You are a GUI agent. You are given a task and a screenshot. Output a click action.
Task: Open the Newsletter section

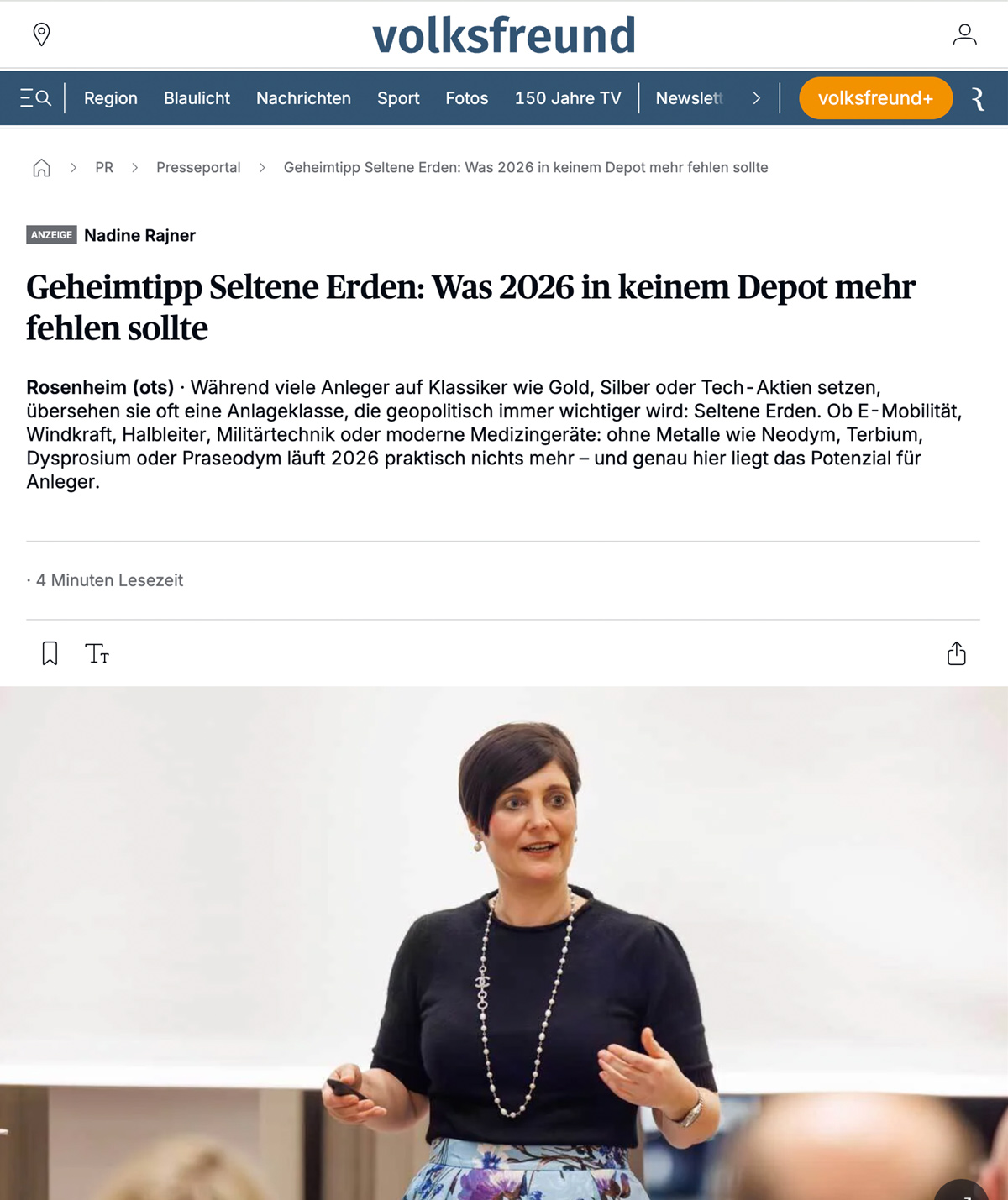click(689, 98)
